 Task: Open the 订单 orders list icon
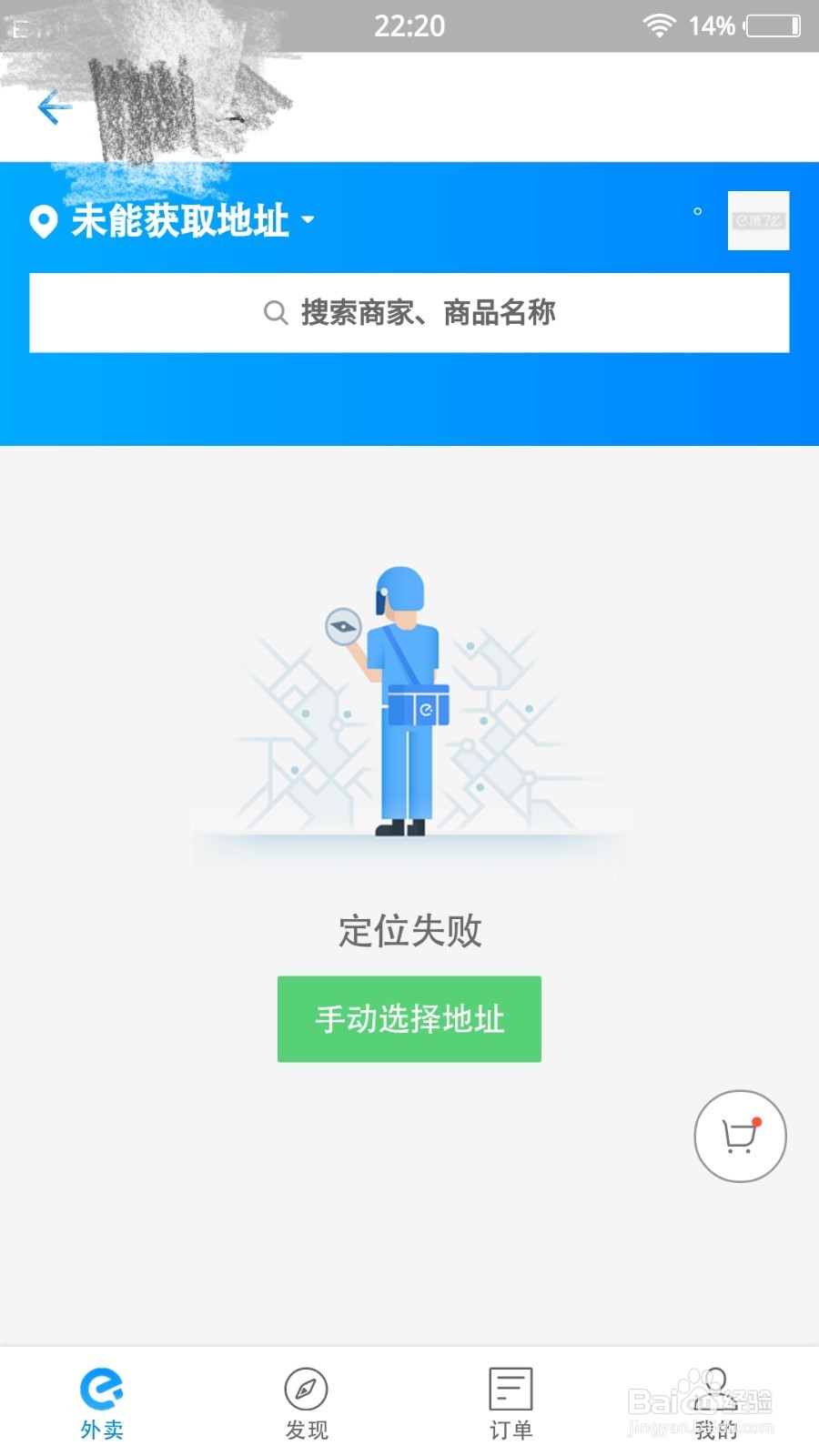[x=511, y=1389]
